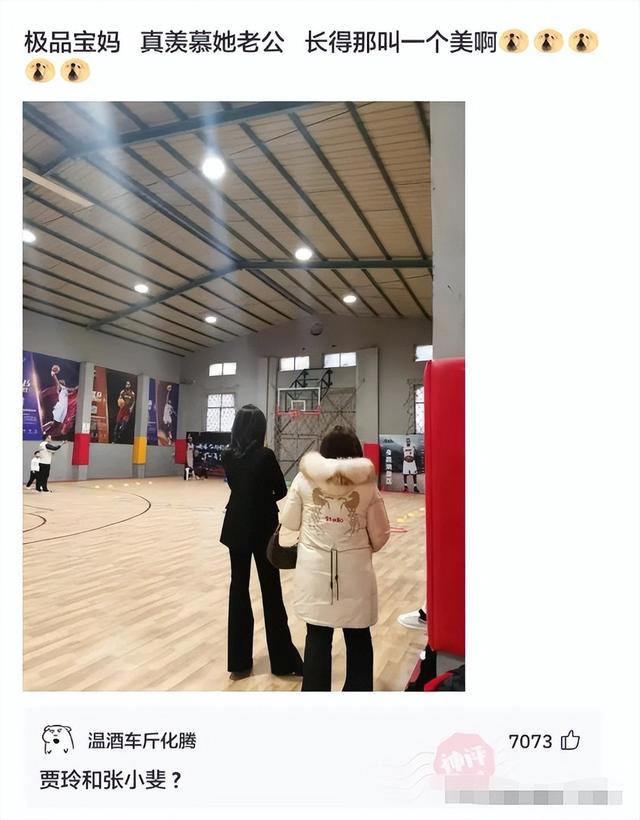Like the comment by 温酒车斤化腾
The width and height of the screenshot is (640, 820).
570,740
